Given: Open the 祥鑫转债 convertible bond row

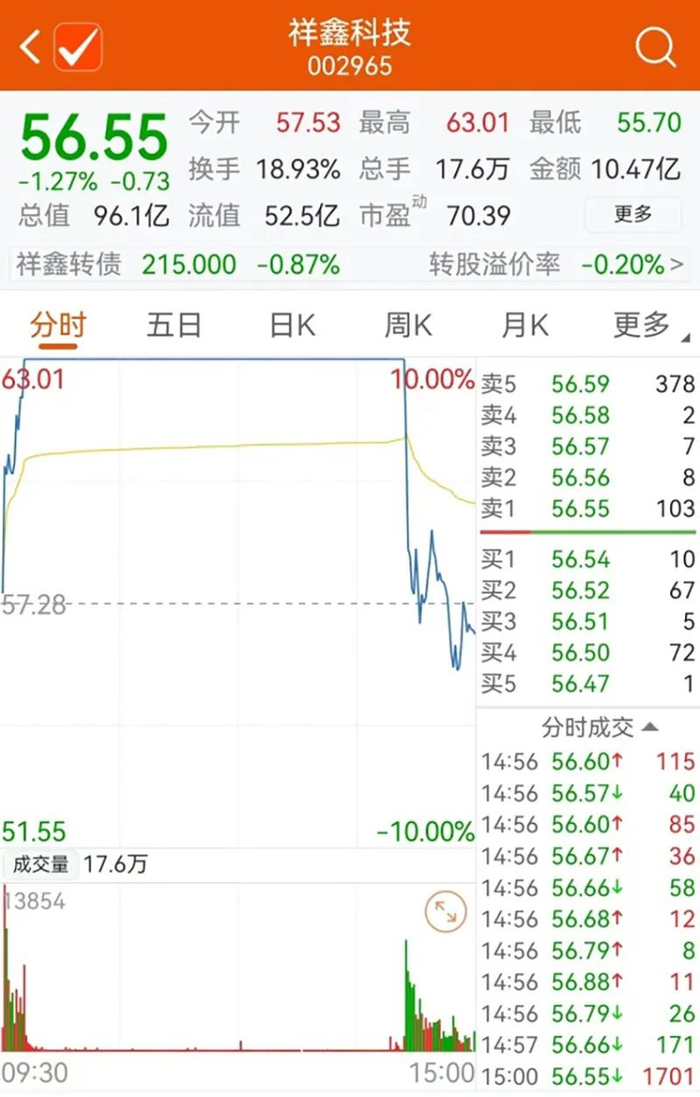Looking at the screenshot, I should 350,264.
